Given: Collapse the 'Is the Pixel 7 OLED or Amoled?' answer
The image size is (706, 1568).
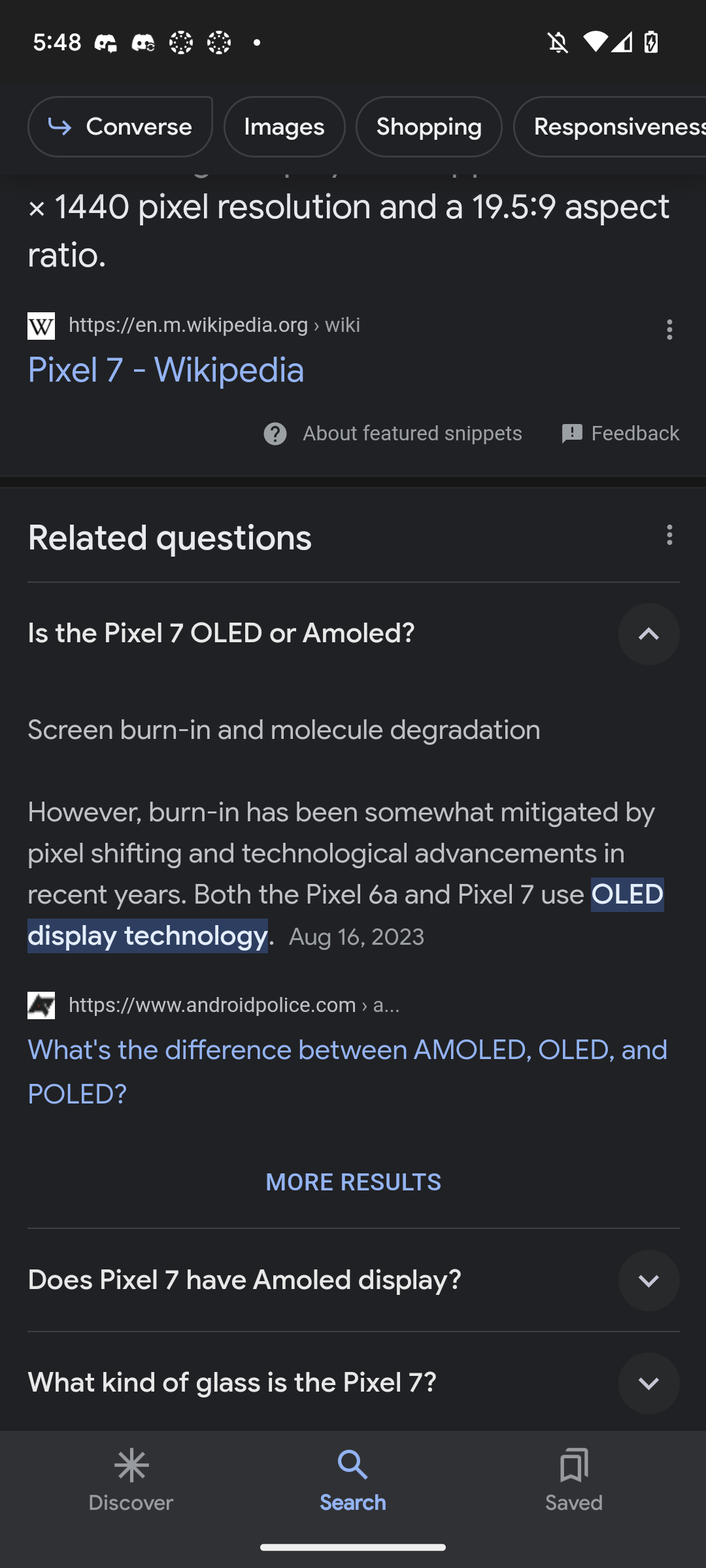Looking at the screenshot, I should click(648, 634).
